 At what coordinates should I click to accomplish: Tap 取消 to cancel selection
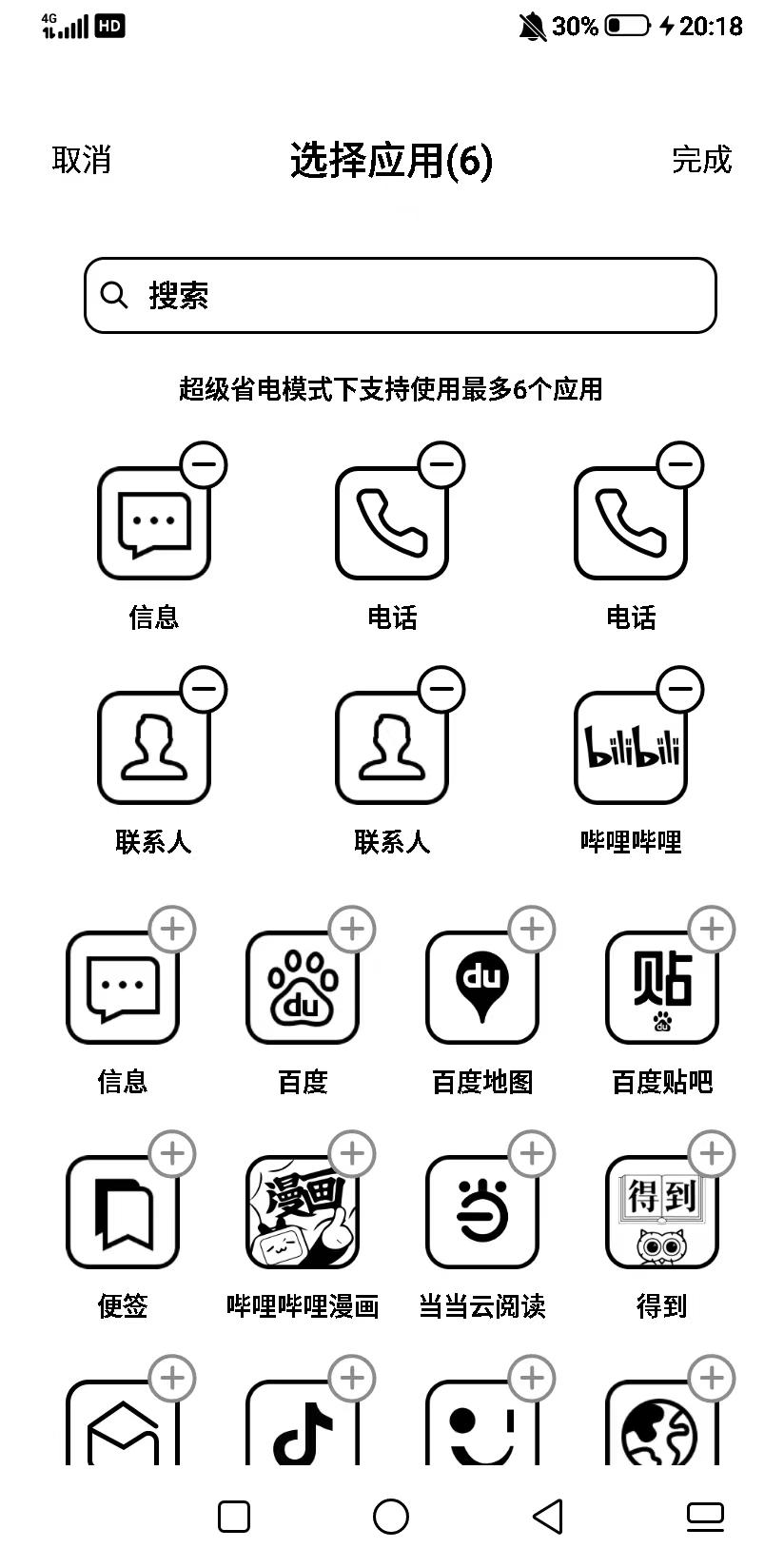point(81,160)
